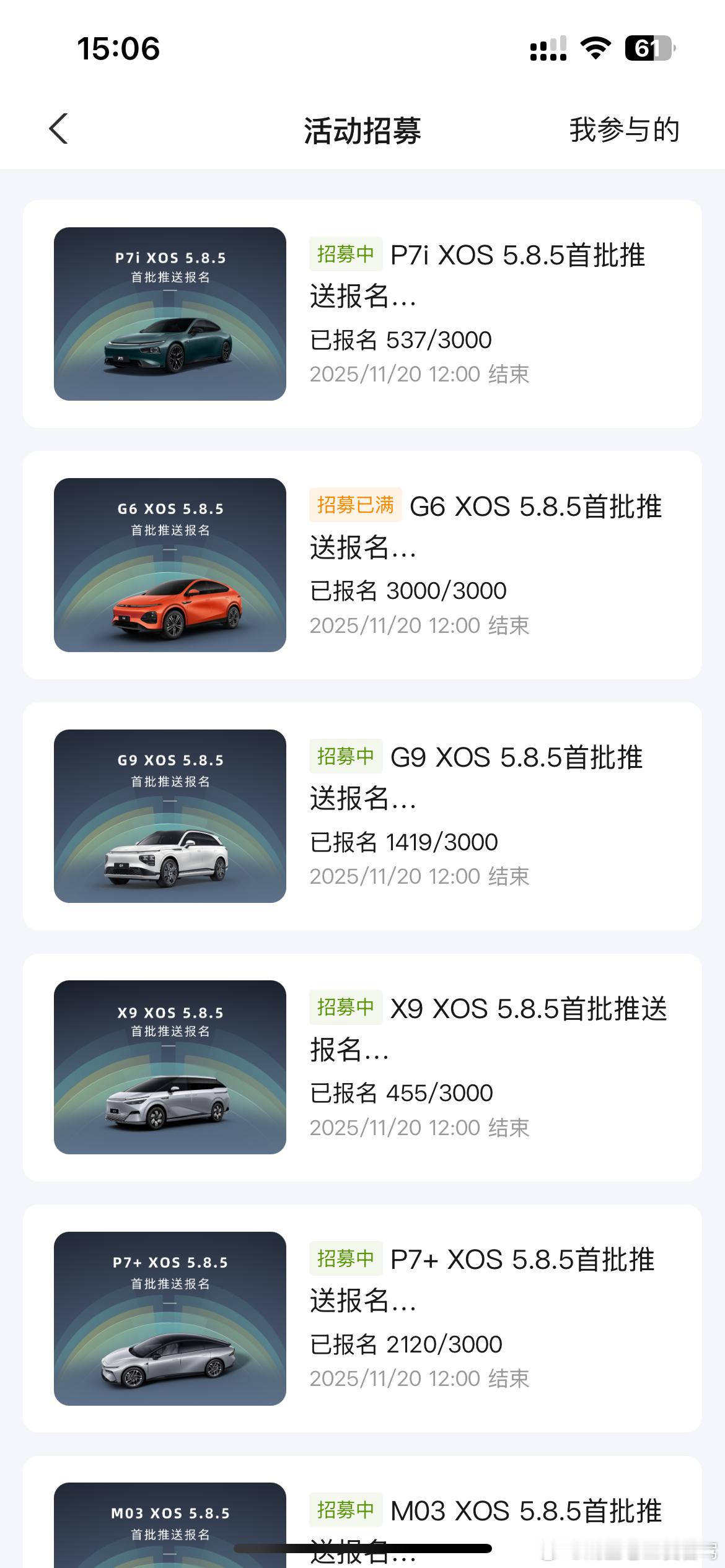Tap the X9 silver van thumbnail
The height and width of the screenshot is (1568, 725).
click(170, 1066)
